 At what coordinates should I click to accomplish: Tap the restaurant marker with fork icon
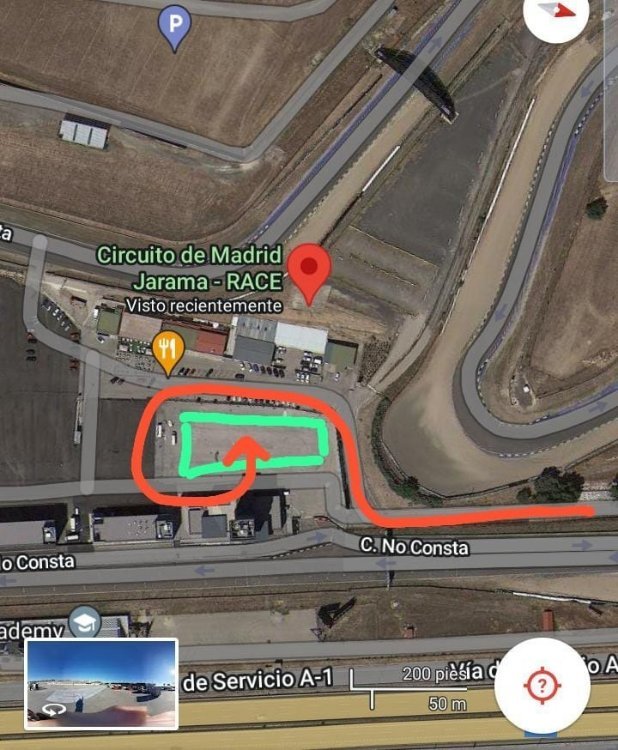click(x=169, y=350)
